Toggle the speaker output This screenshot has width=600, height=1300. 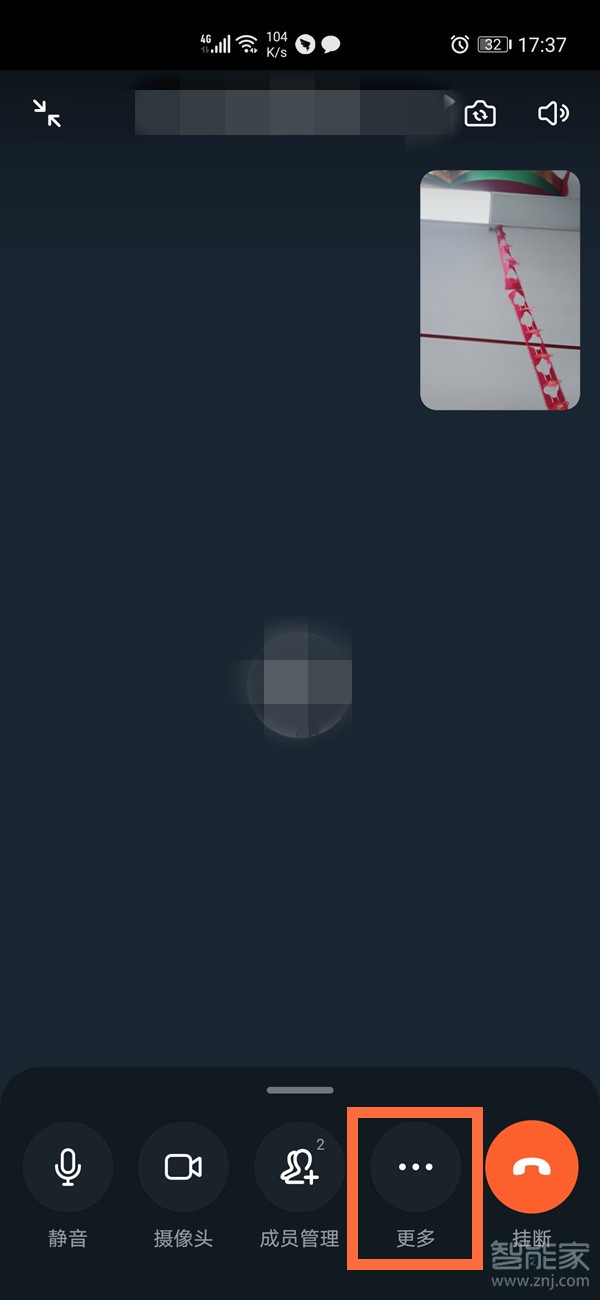point(552,113)
